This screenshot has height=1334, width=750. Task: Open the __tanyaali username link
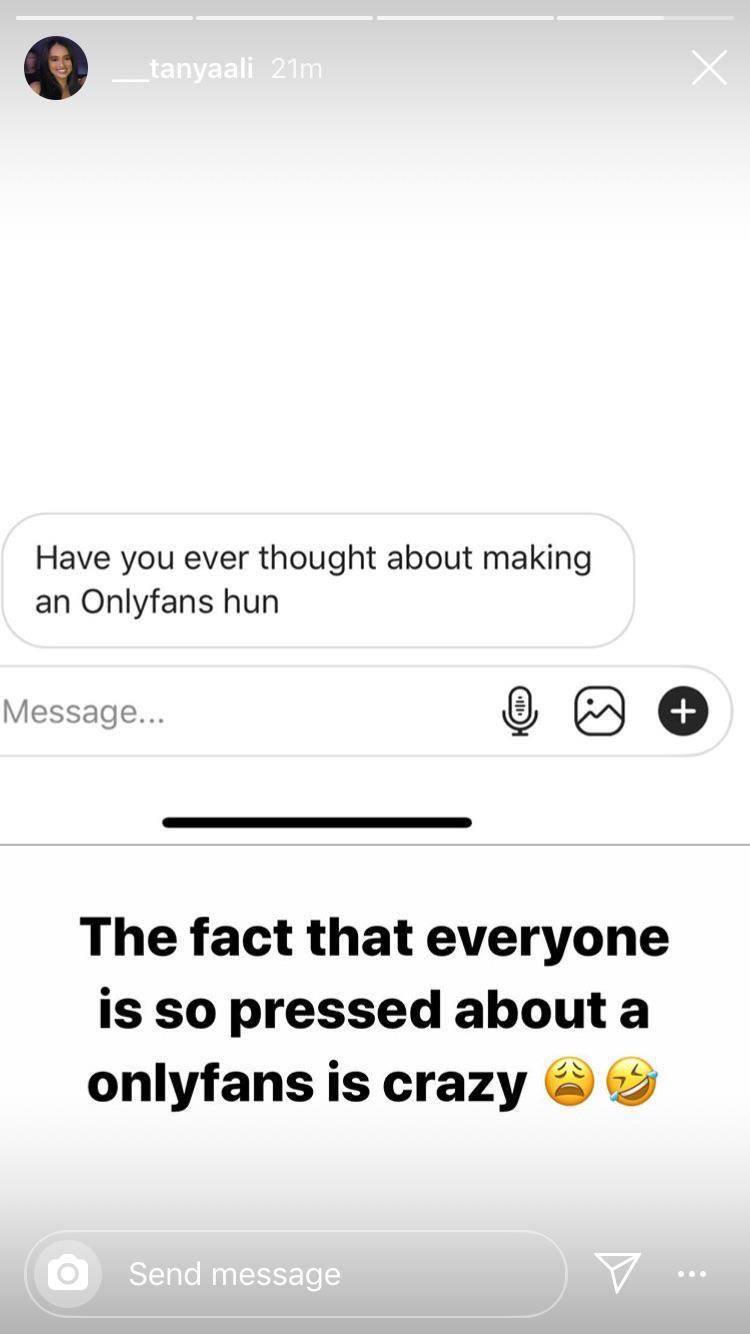pyautogui.click(x=182, y=68)
